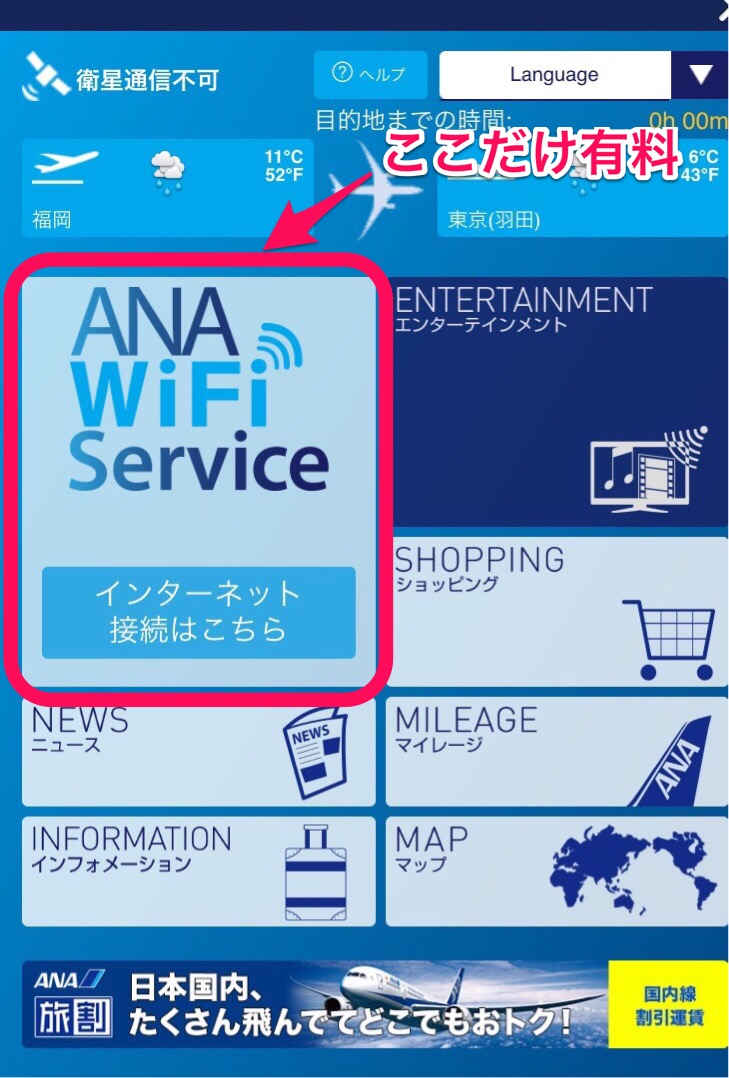Screen dimensions: 729x1078
Task: Open the ANA 旅割 banner
Action: click(374, 1004)
